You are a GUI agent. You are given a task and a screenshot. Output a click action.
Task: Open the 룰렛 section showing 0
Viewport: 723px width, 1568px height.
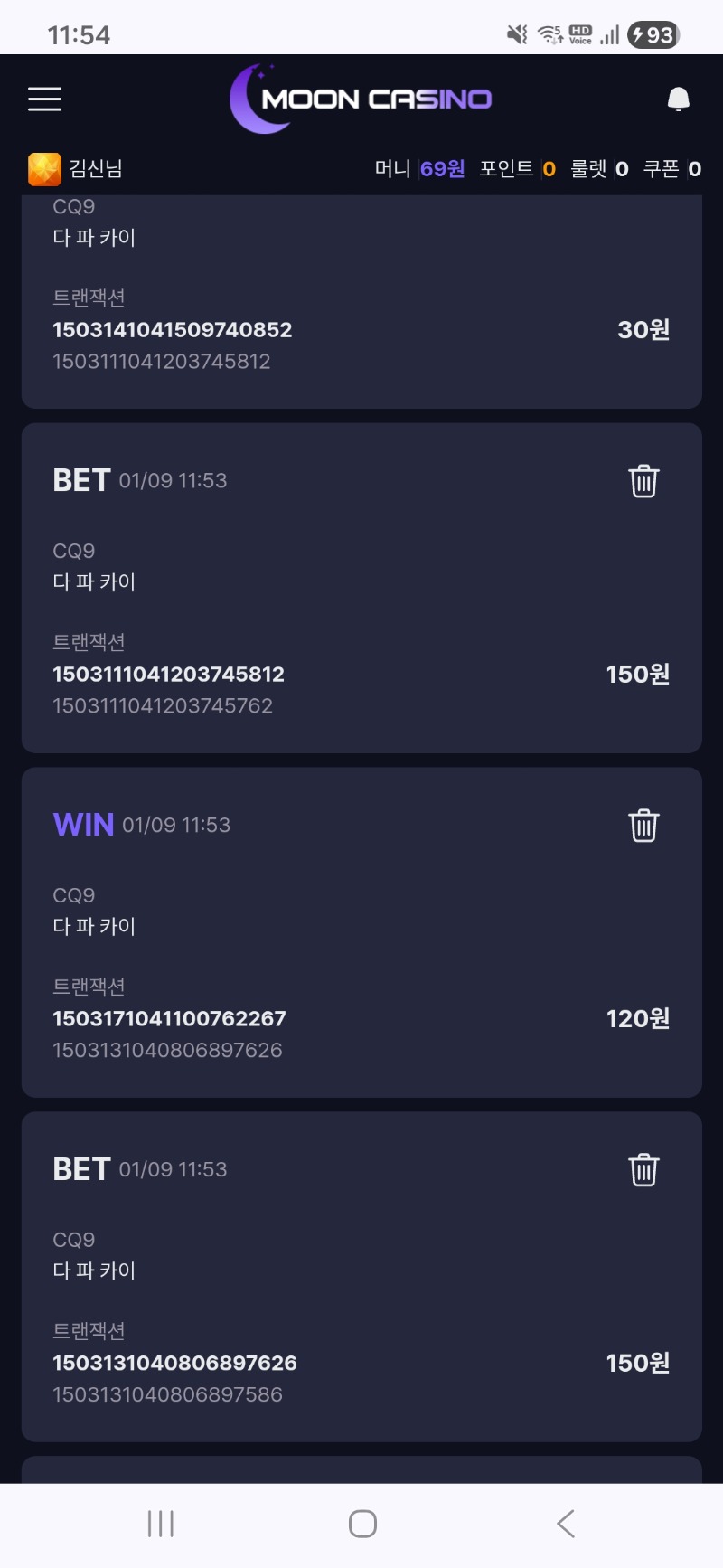pyautogui.click(x=601, y=168)
